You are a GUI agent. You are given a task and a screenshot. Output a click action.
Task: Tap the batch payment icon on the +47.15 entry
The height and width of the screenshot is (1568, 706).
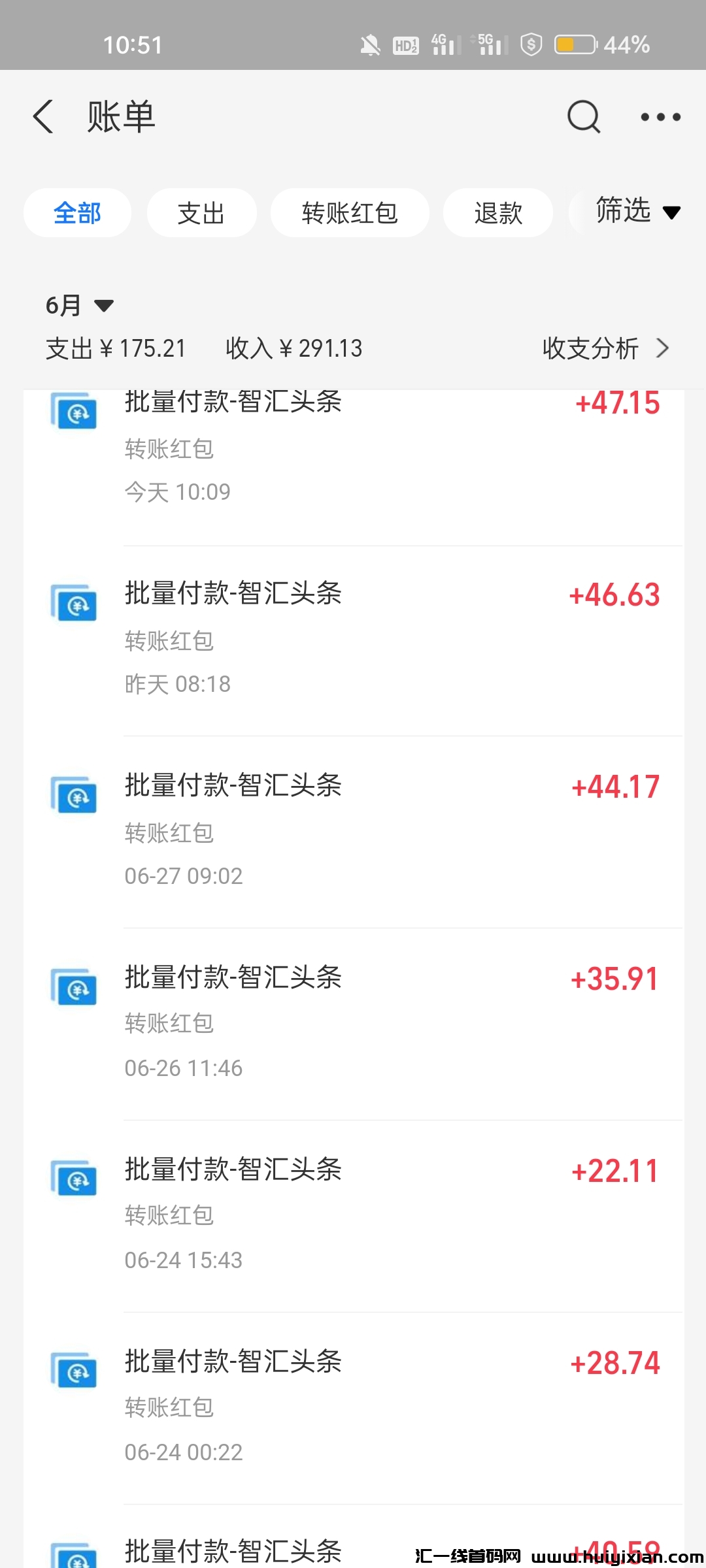click(74, 412)
